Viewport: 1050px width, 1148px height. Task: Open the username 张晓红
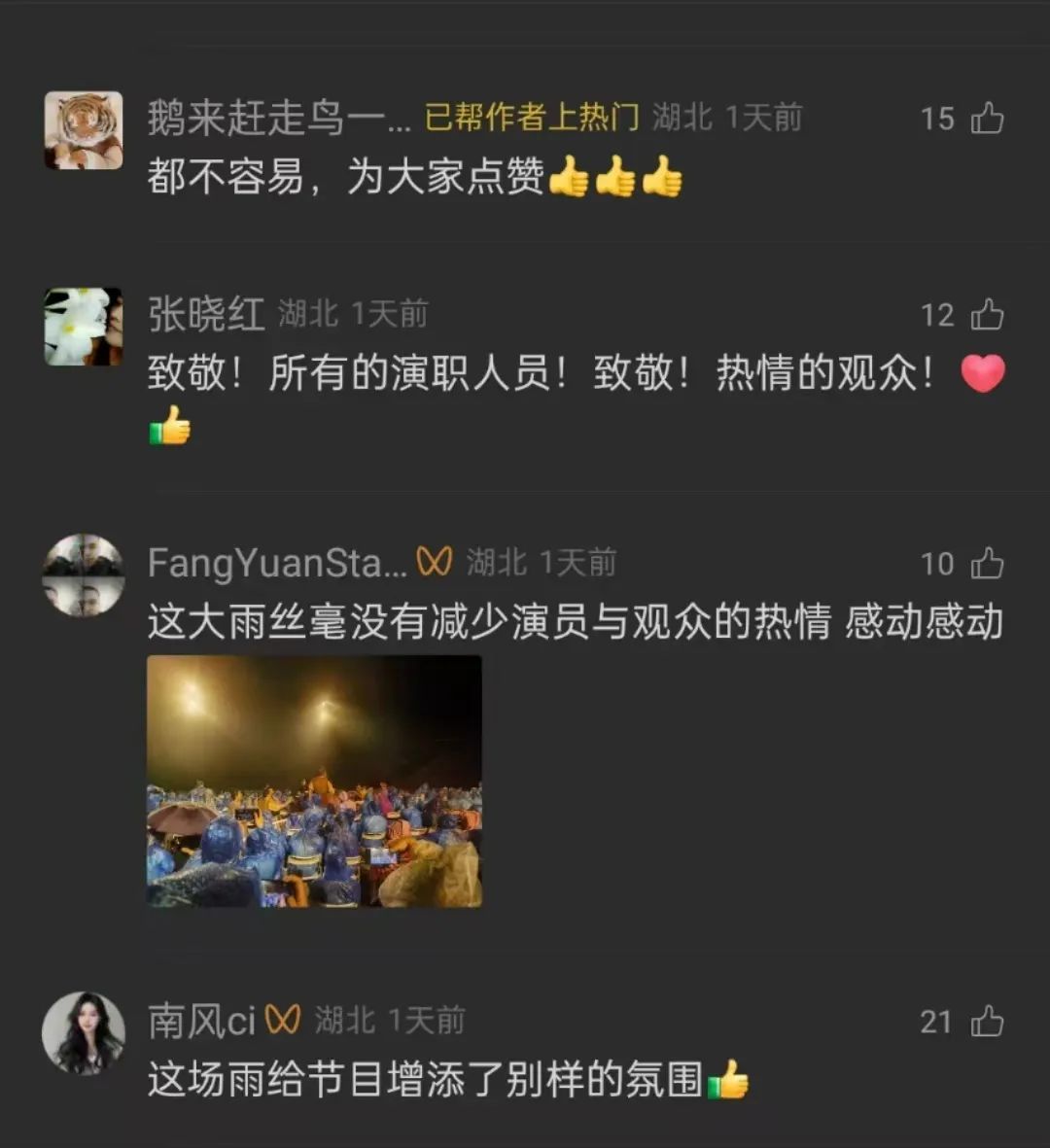click(x=205, y=315)
